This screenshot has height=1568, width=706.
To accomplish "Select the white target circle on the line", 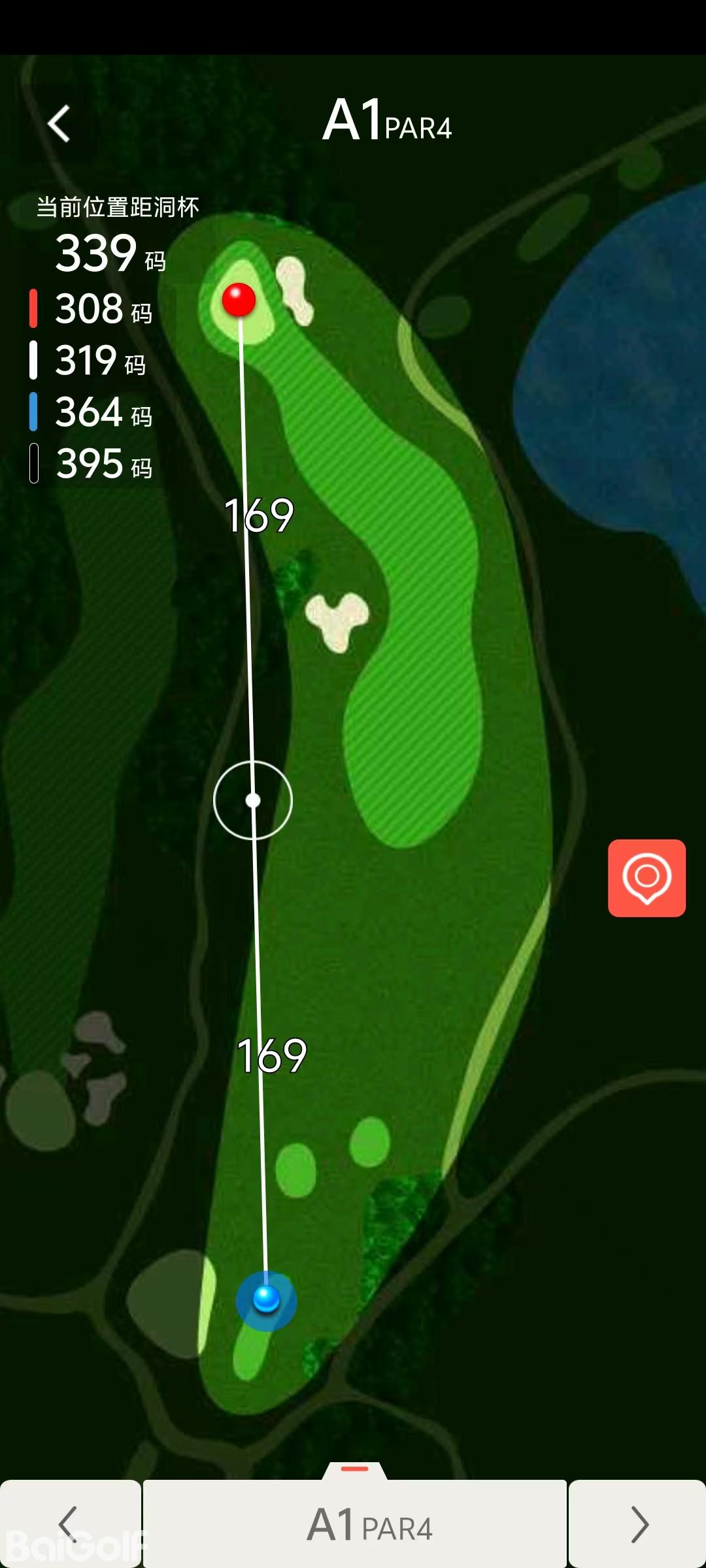I will coord(253,800).
